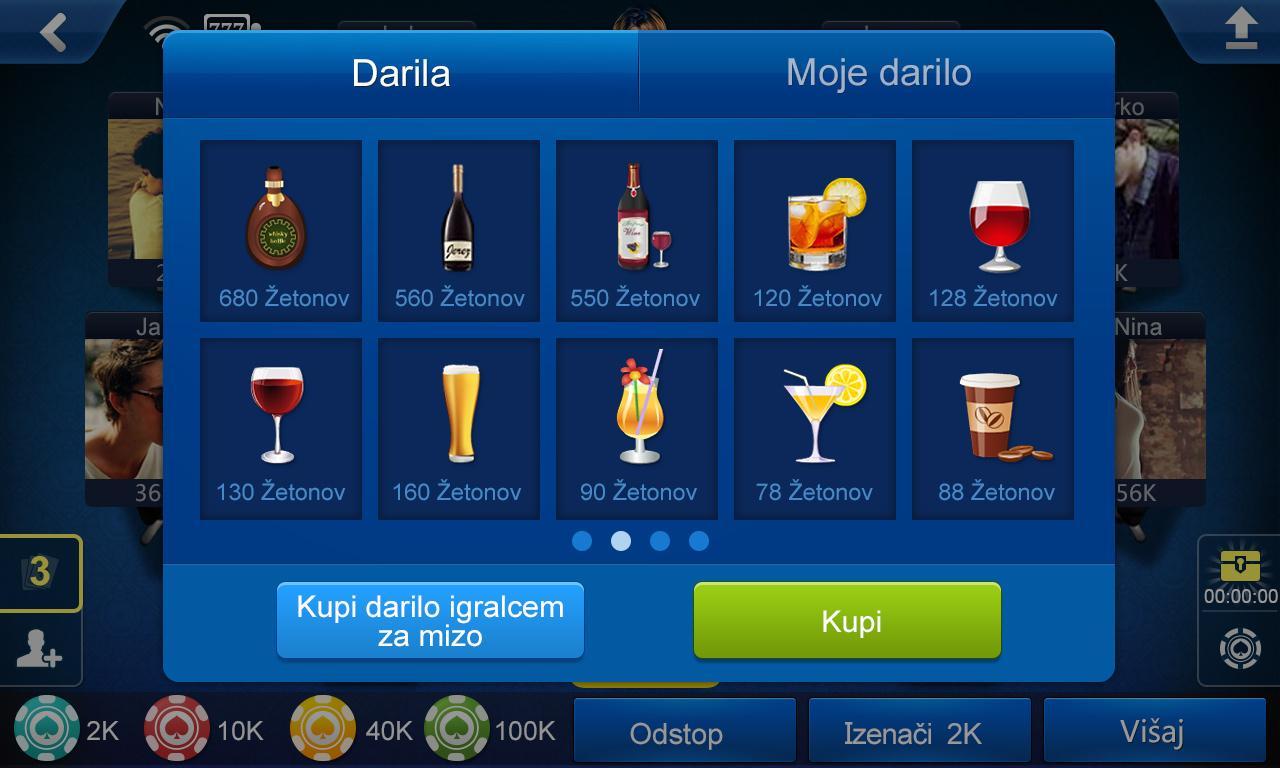Pick the 78 Žetonov martini gift

click(x=815, y=429)
